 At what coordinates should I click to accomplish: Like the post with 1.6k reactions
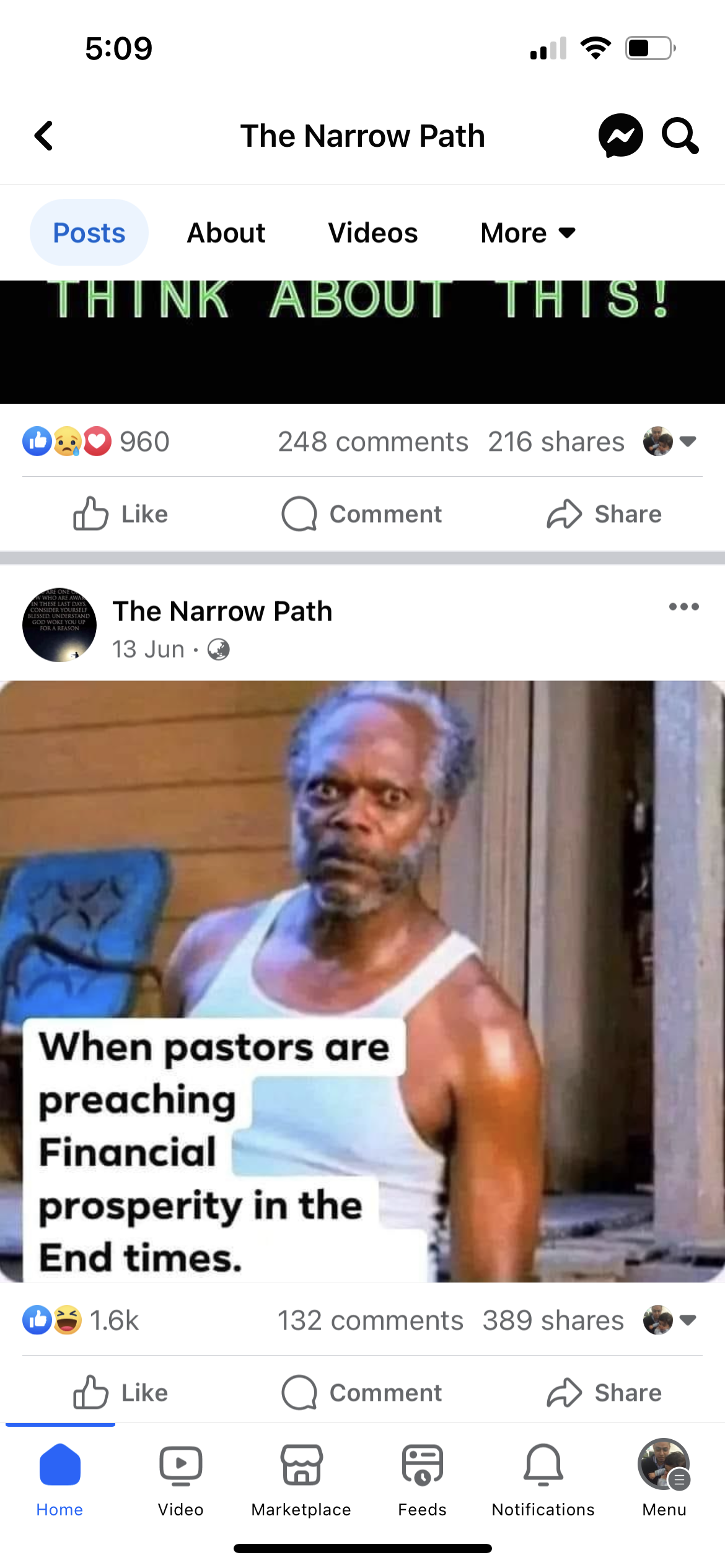pos(121,1393)
